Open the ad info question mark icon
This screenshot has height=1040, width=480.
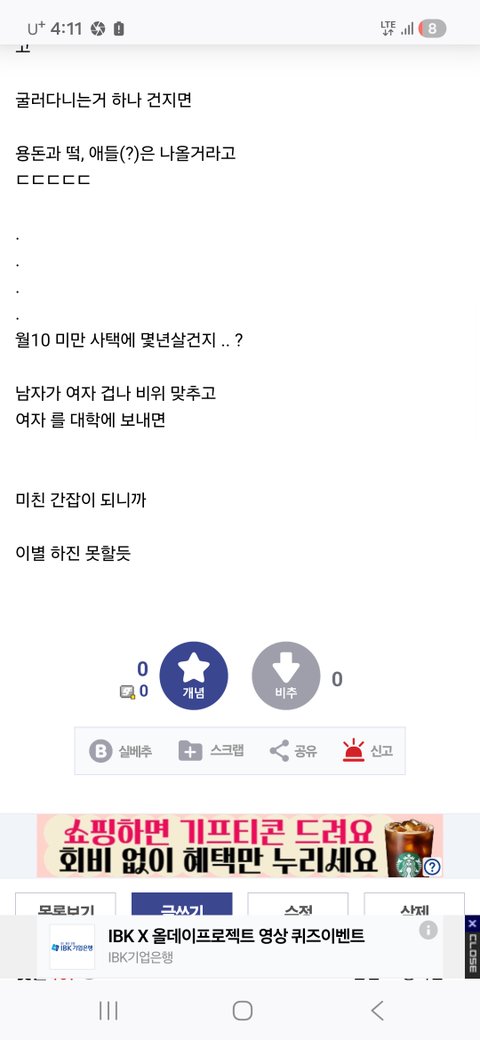pyautogui.click(x=432, y=866)
